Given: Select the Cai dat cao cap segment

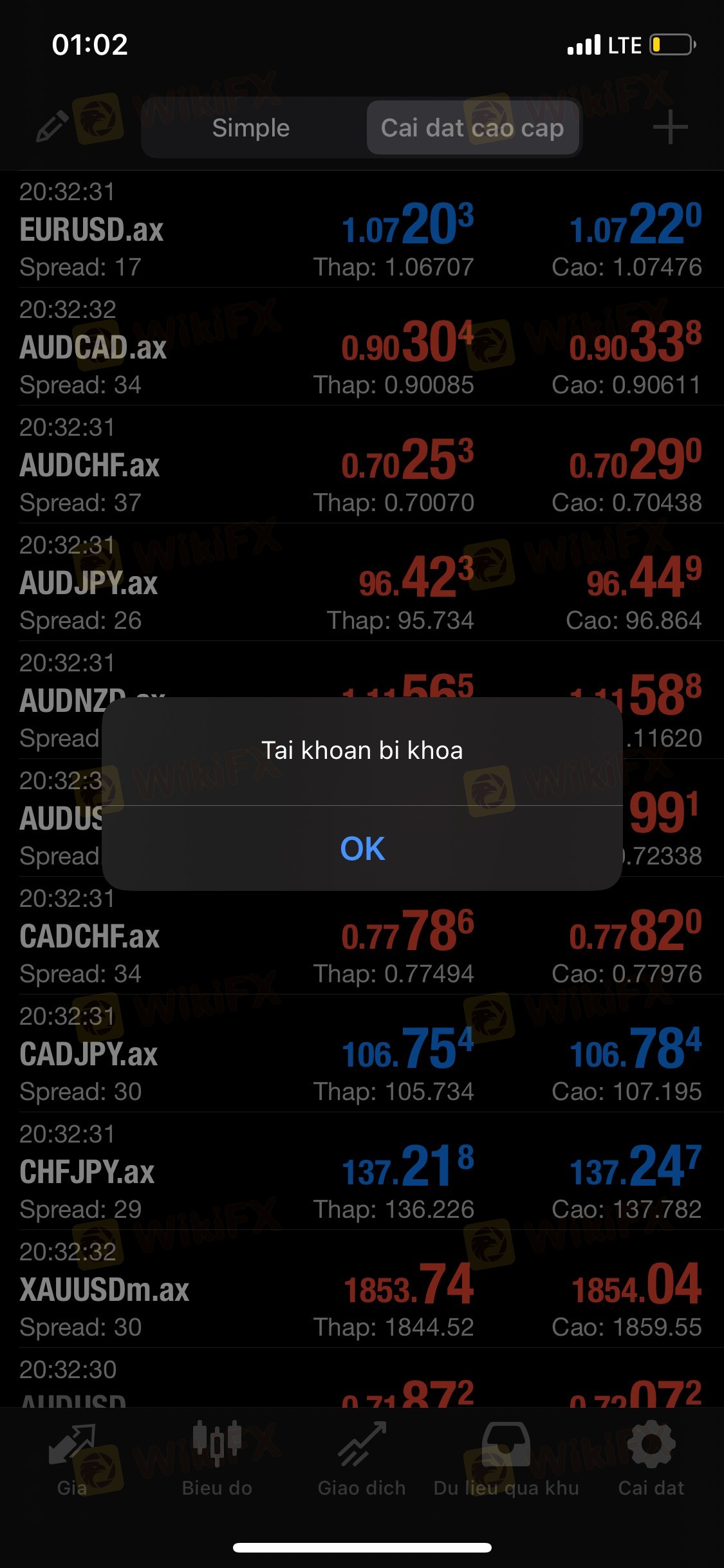Looking at the screenshot, I should tap(472, 127).
